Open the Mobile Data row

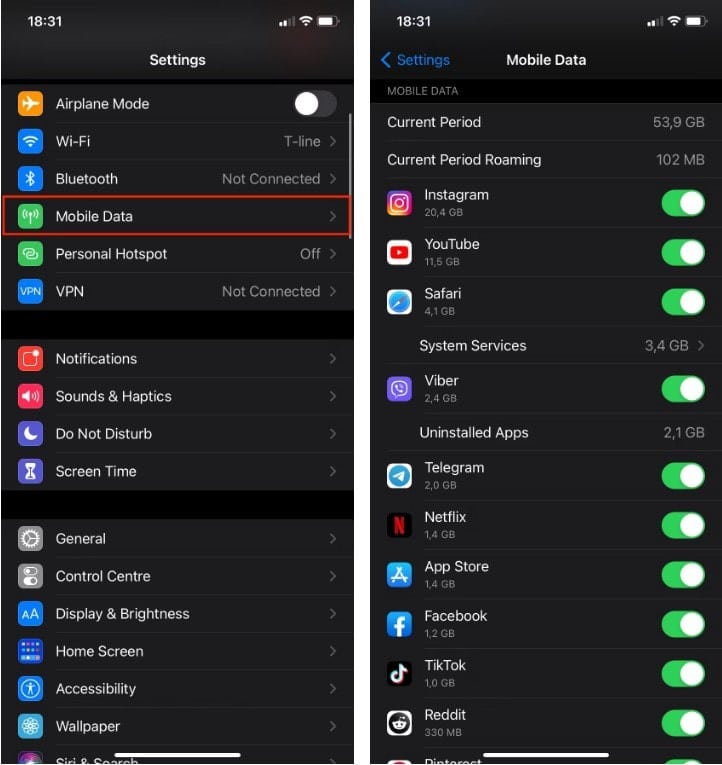coord(177,216)
